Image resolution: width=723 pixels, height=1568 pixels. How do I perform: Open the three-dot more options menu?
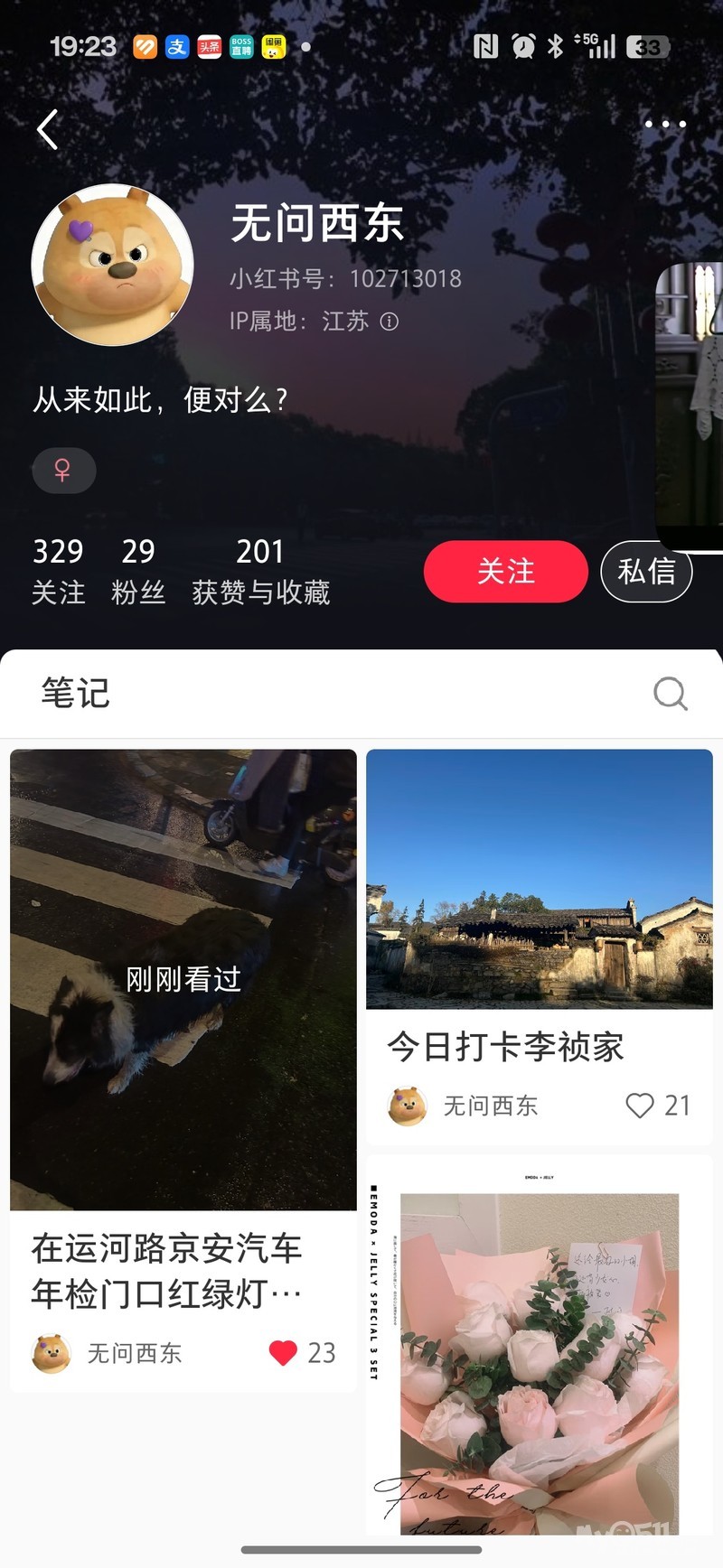pos(665,125)
